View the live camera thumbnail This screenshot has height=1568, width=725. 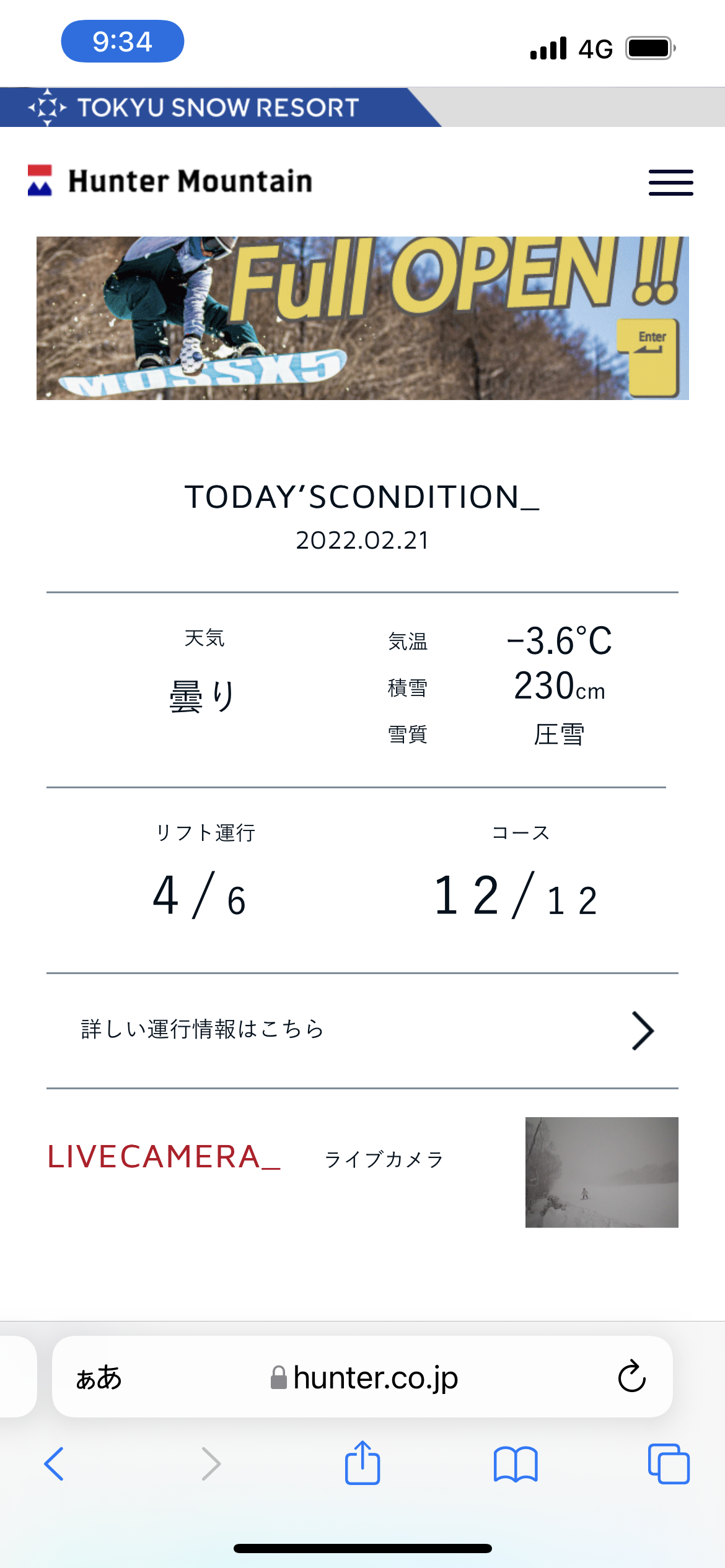(601, 1172)
